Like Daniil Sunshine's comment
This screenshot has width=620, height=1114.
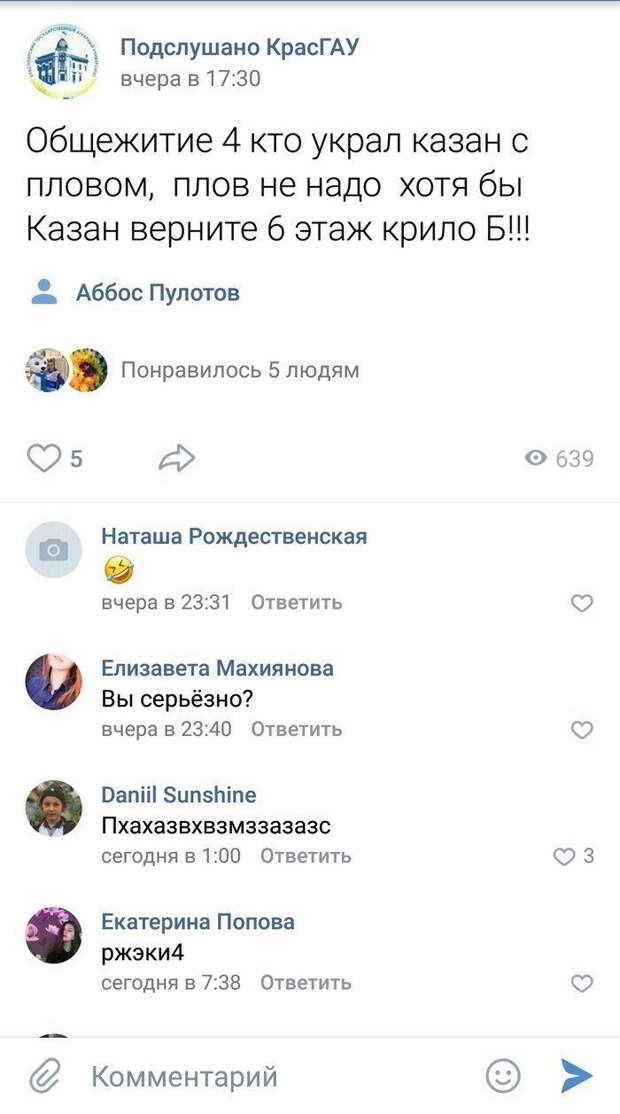tap(573, 857)
